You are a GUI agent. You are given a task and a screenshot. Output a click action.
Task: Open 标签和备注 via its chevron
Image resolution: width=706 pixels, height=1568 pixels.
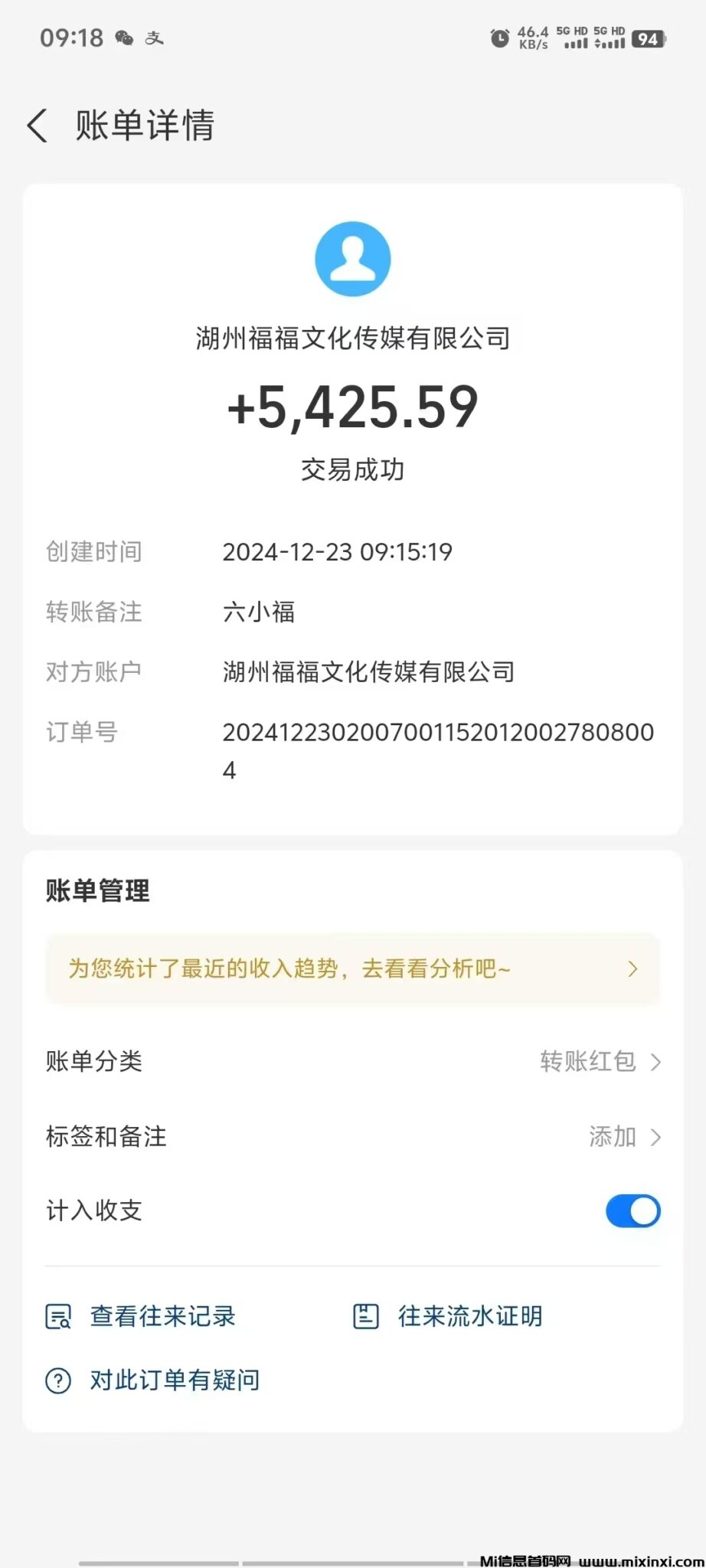click(656, 1137)
